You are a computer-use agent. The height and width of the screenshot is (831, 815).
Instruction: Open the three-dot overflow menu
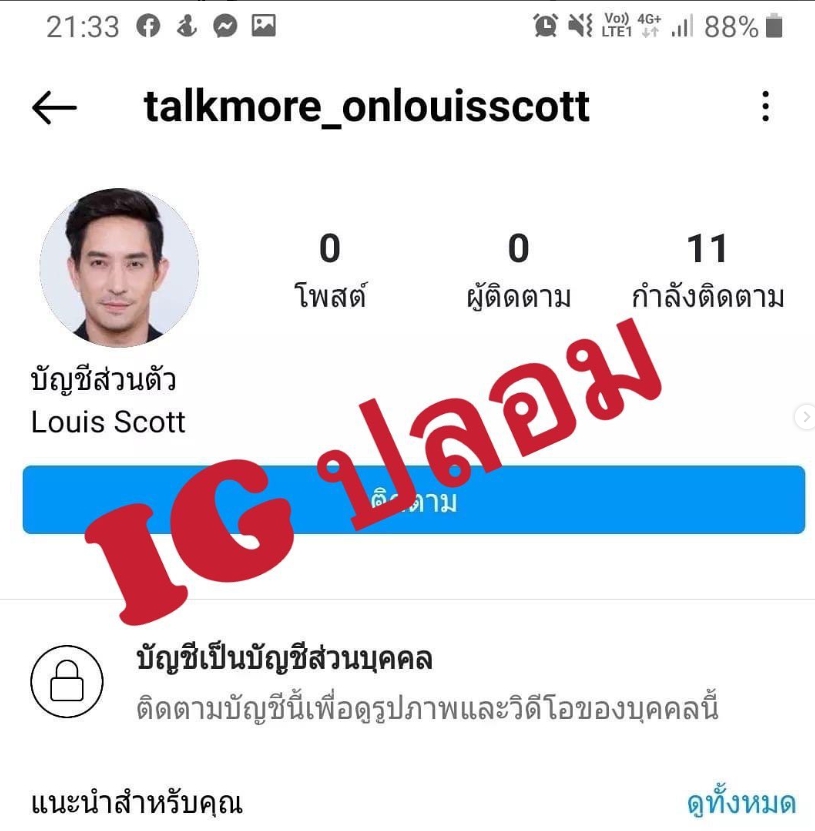[x=765, y=106]
